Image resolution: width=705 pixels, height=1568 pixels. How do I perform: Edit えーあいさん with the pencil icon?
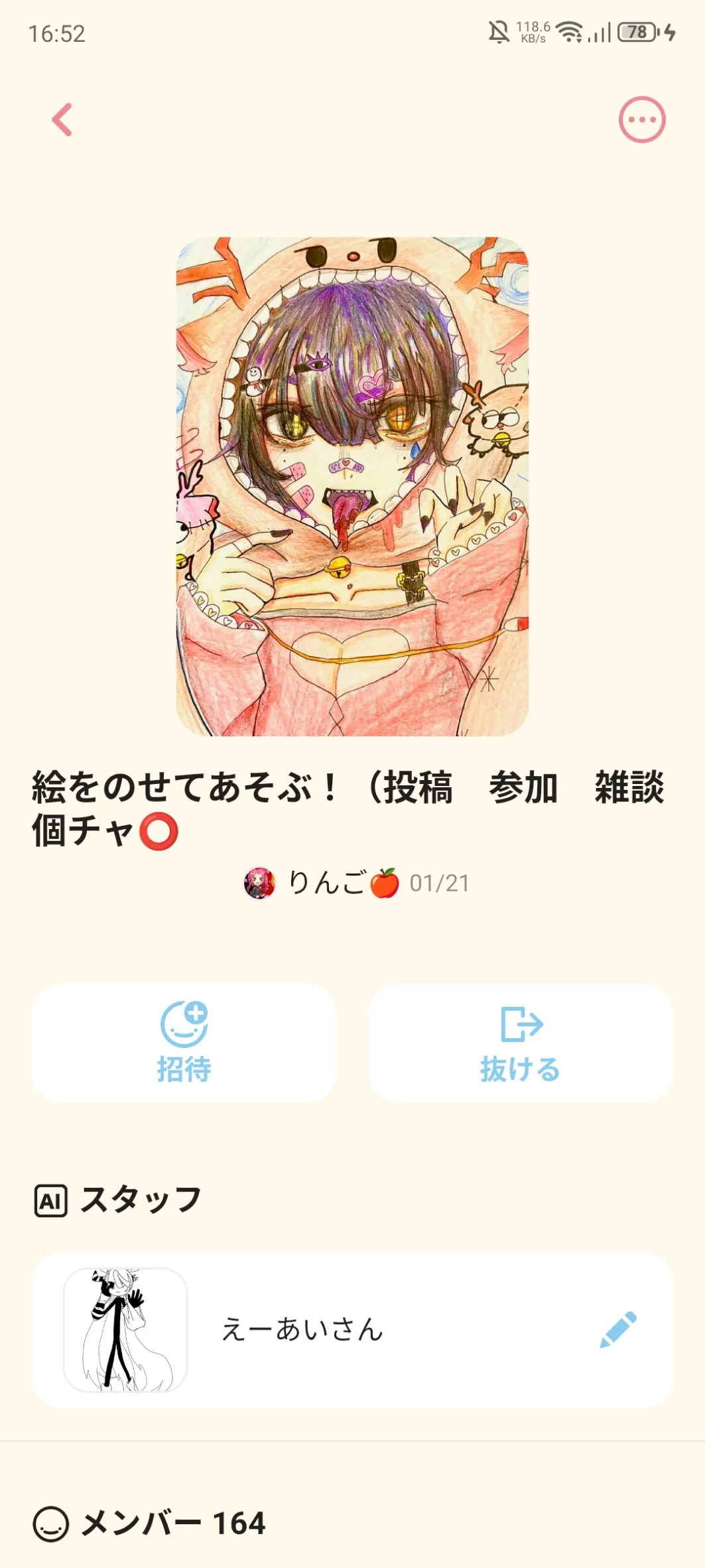[617, 1329]
